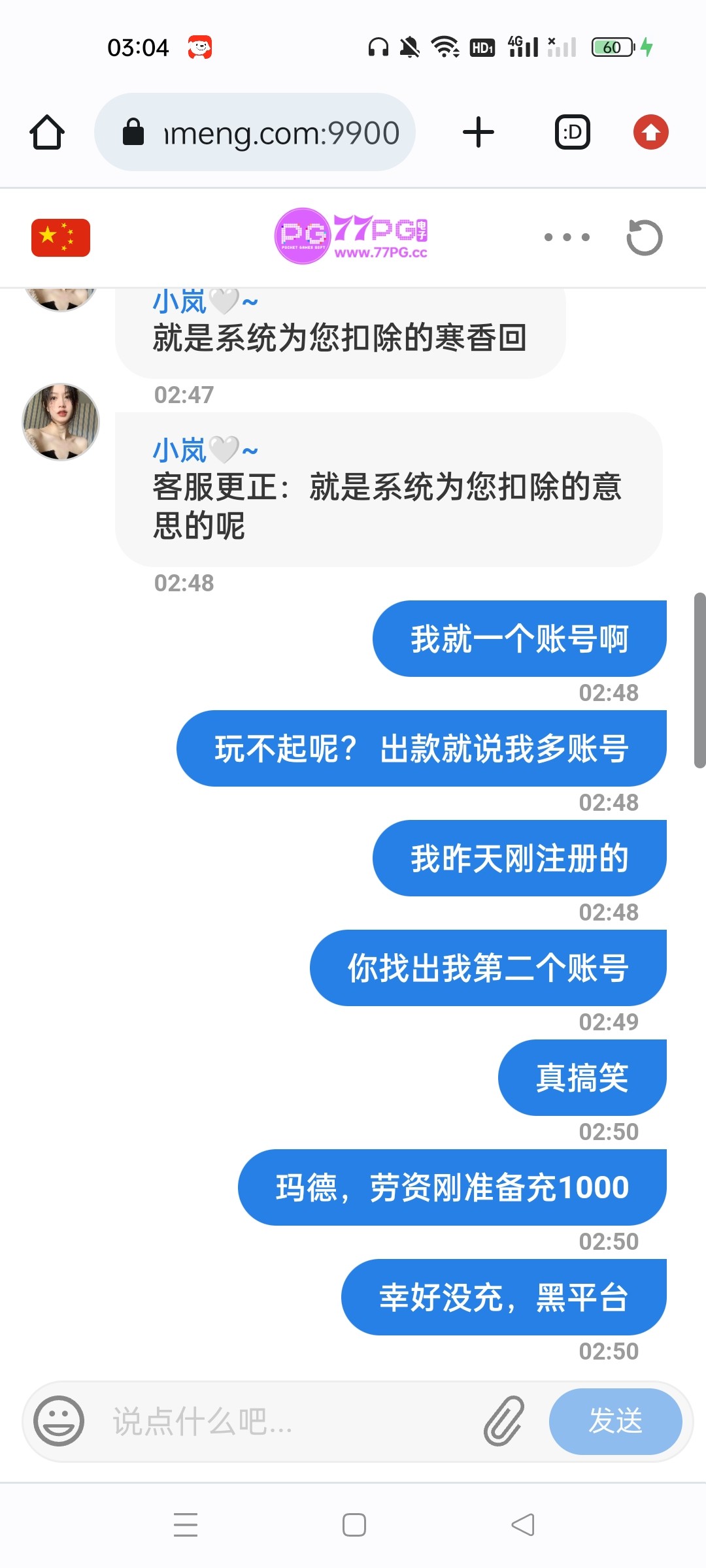Tap the red upload arrow icon
The width and height of the screenshot is (706, 1568).
click(650, 133)
